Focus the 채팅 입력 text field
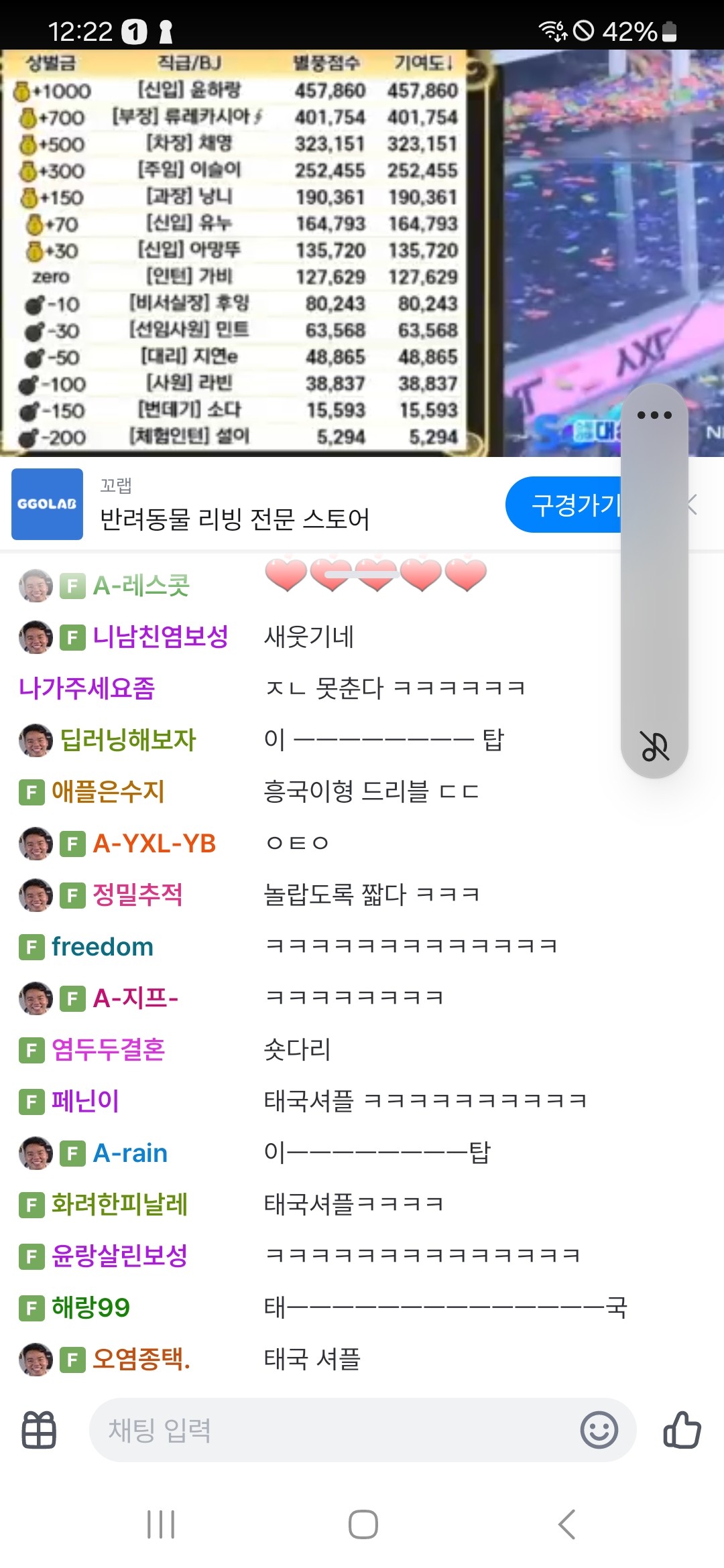 click(335, 1430)
